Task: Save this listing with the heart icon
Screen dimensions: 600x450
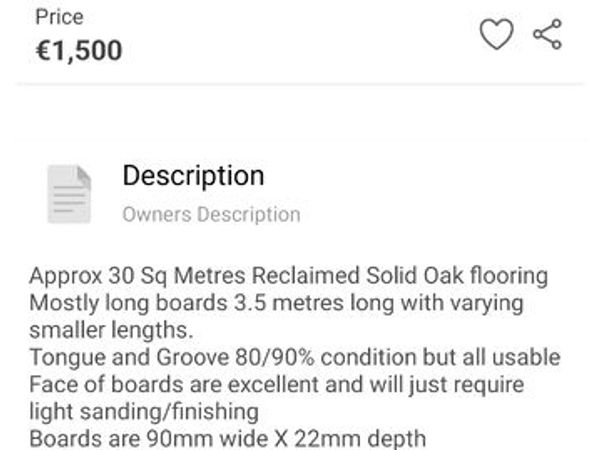Action: pos(496,35)
